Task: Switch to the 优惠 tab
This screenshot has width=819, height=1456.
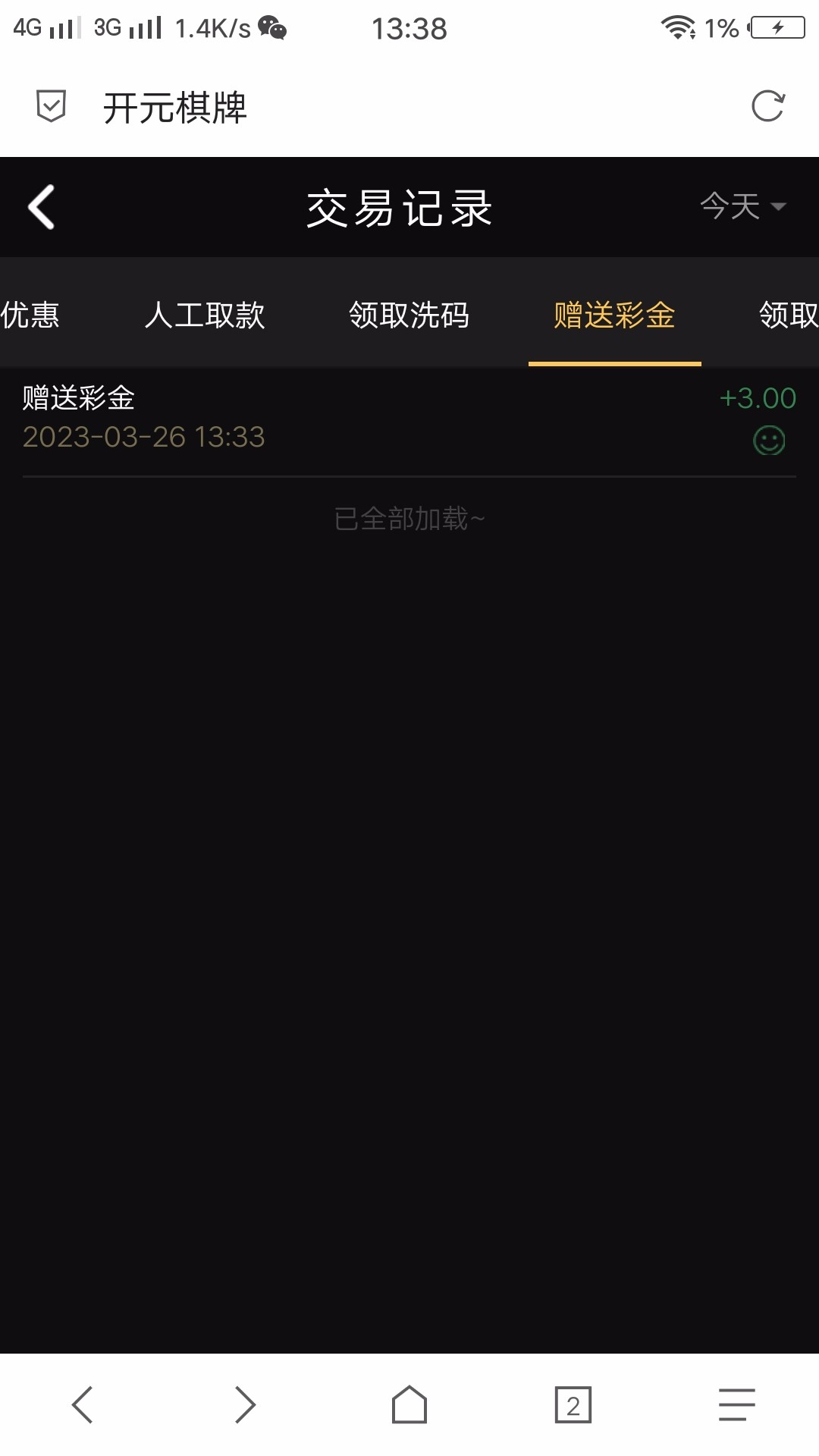Action: click(x=30, y=315)
